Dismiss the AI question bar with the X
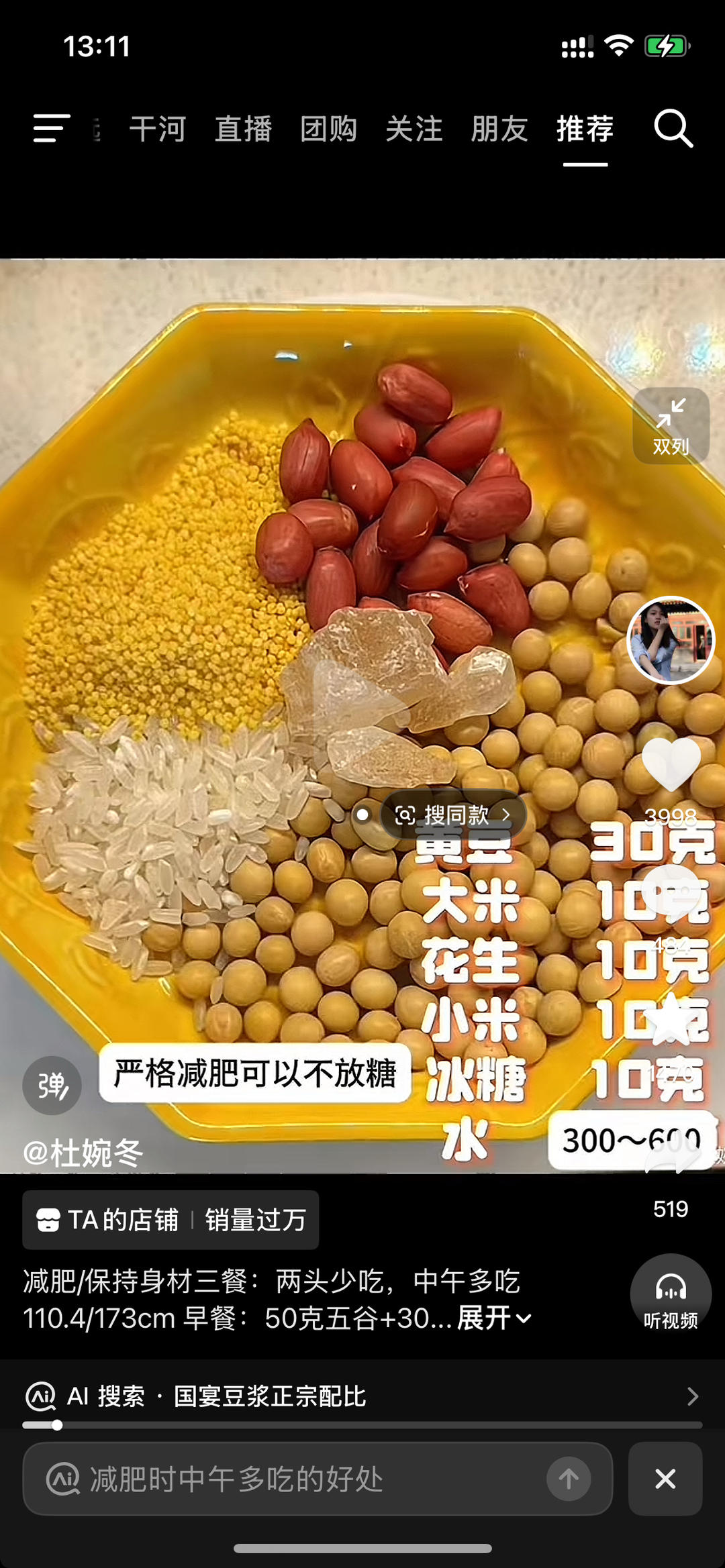Screen dimensions: 725x1568 pos(665,1479)
